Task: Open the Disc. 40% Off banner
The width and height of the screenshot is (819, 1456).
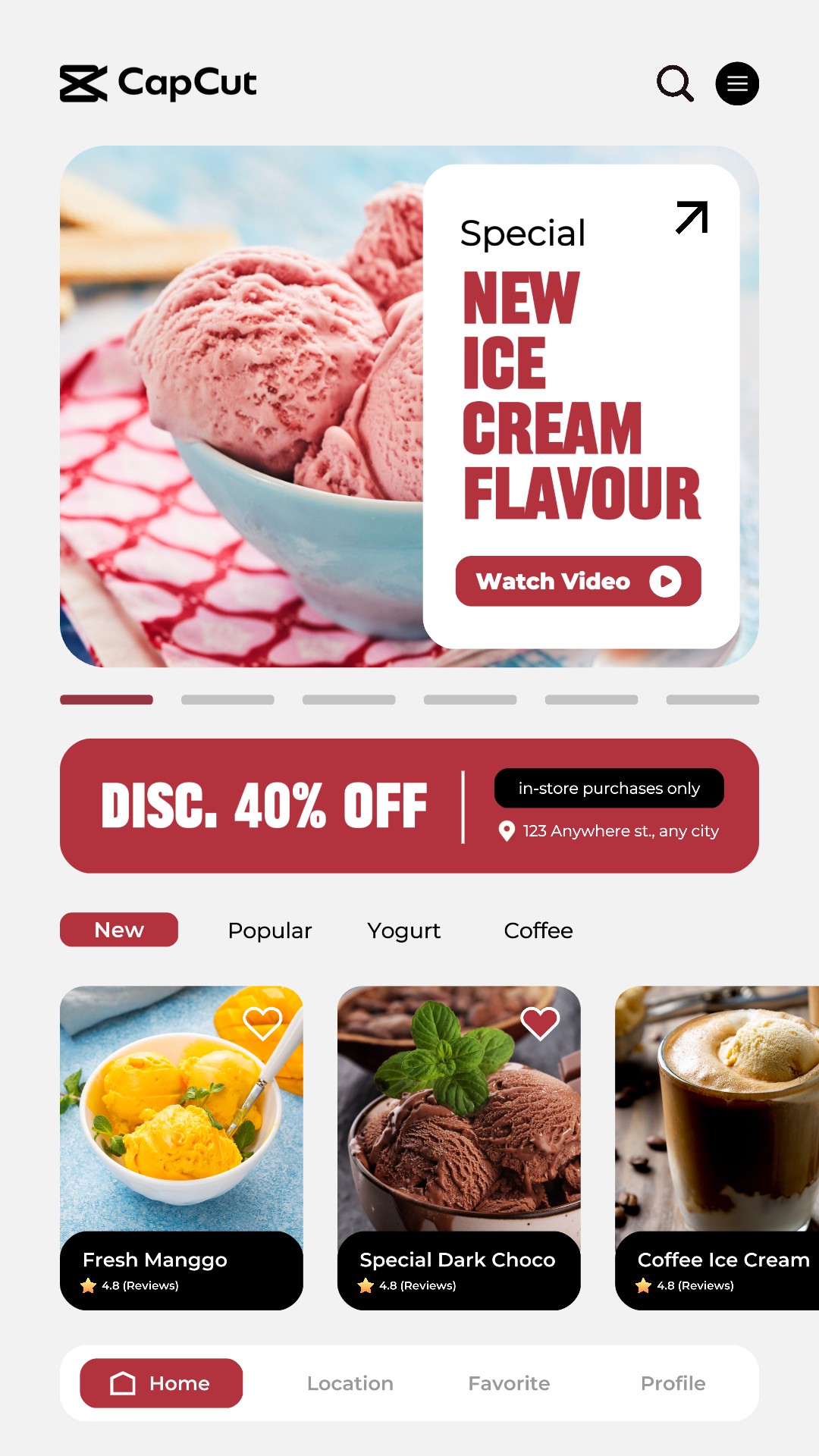Action: [x=409, y=806]
